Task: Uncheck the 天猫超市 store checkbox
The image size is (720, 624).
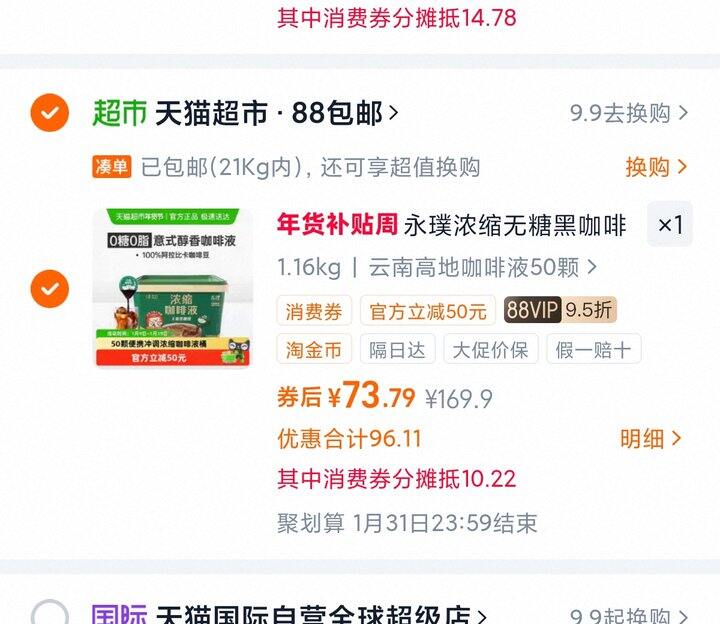Action: point(50,112)
